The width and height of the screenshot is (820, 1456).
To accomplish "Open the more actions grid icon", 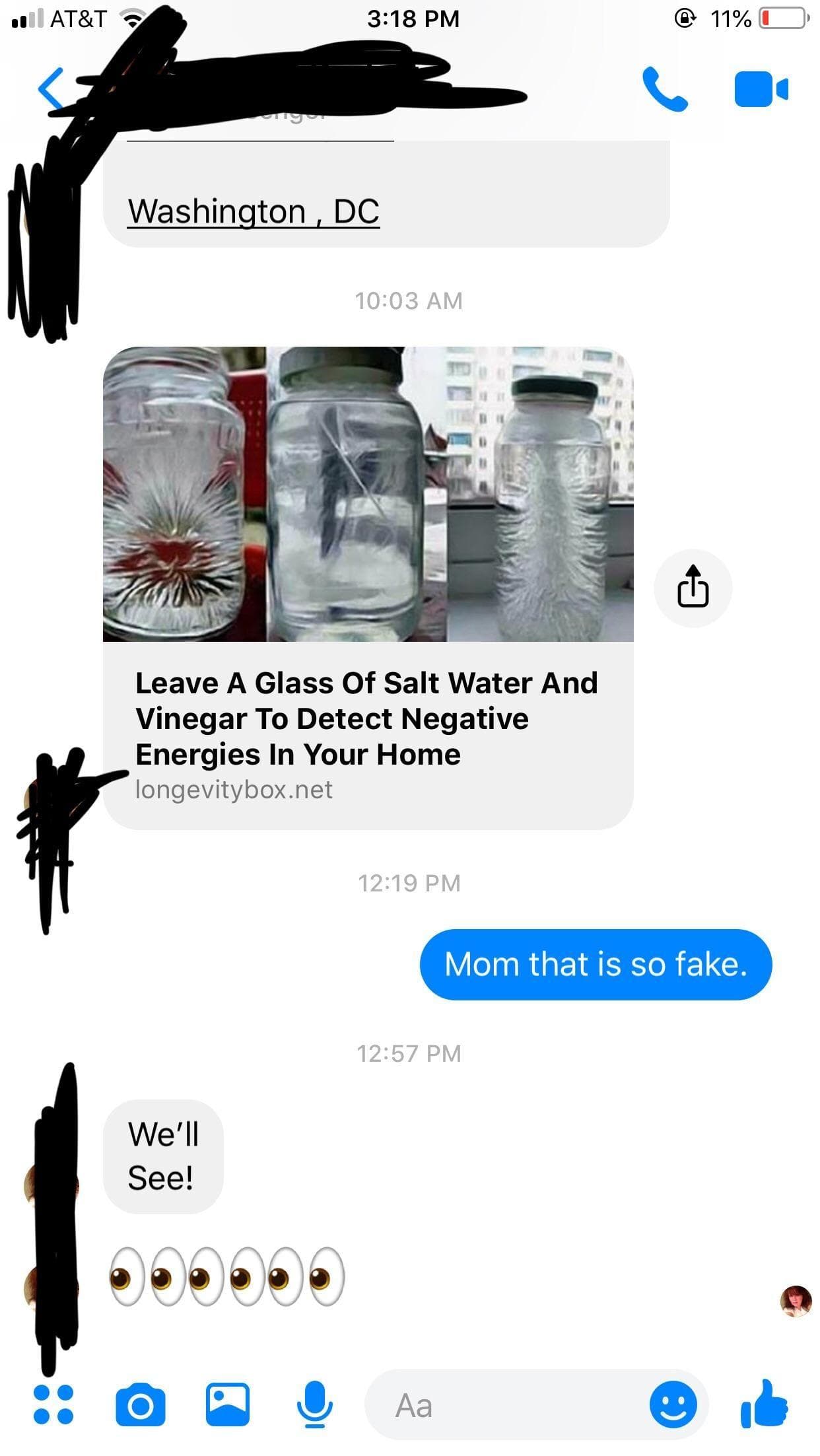I will click(53, 1404).
